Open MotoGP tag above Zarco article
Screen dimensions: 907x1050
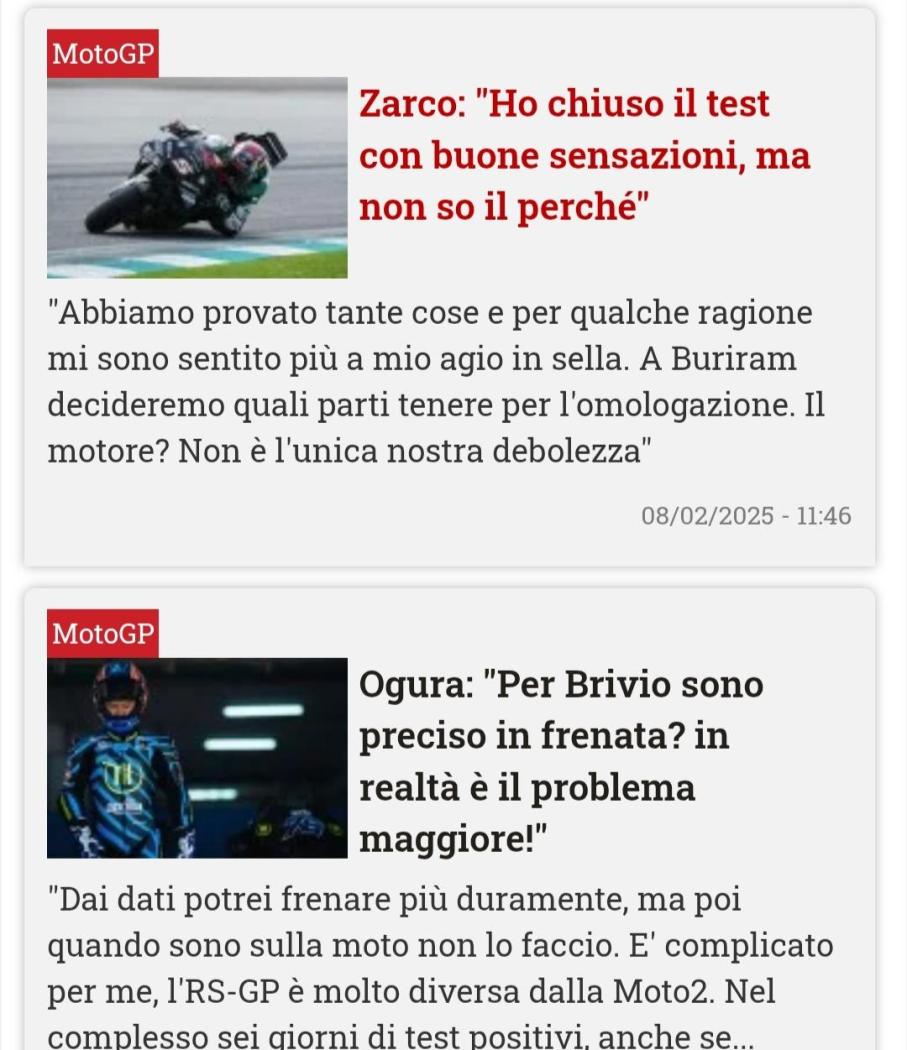pyautogui.click(x=103, y=54)
